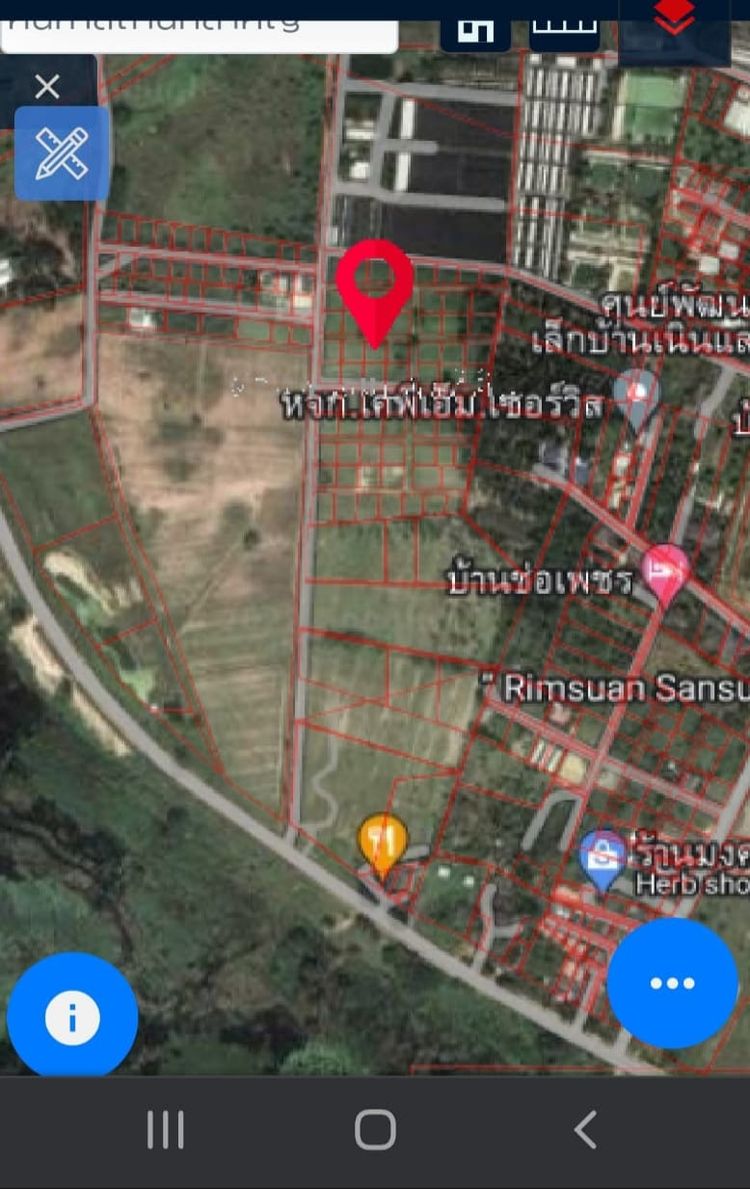
Task: Show parcel information with the info button
Action: (72, 1018)
